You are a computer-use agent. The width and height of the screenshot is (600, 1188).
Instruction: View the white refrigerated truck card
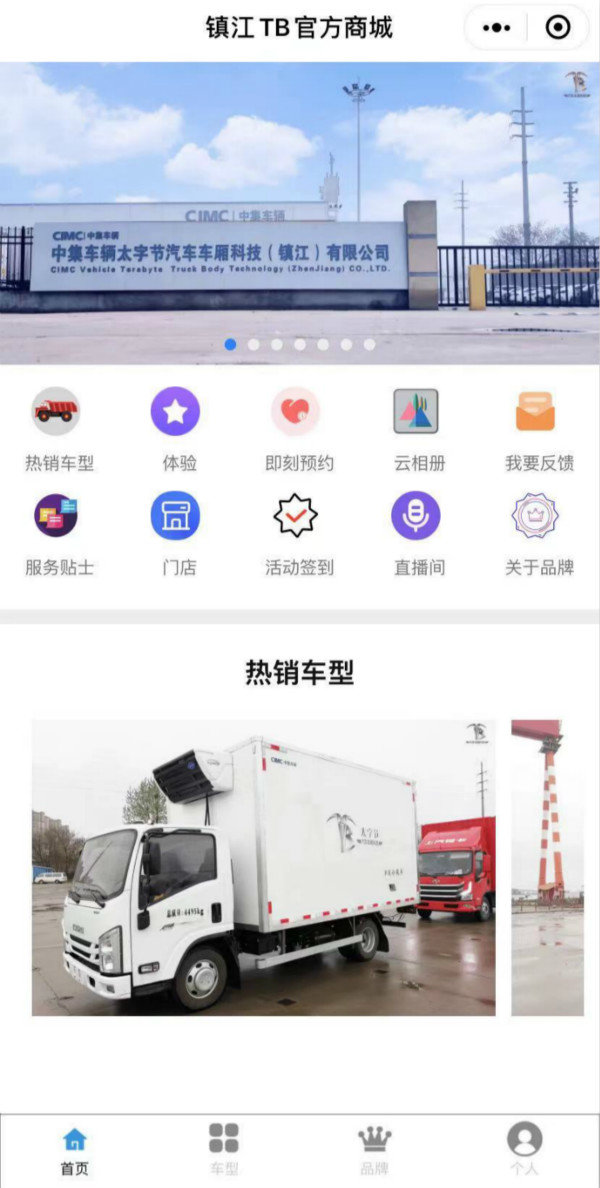(263, 867)
